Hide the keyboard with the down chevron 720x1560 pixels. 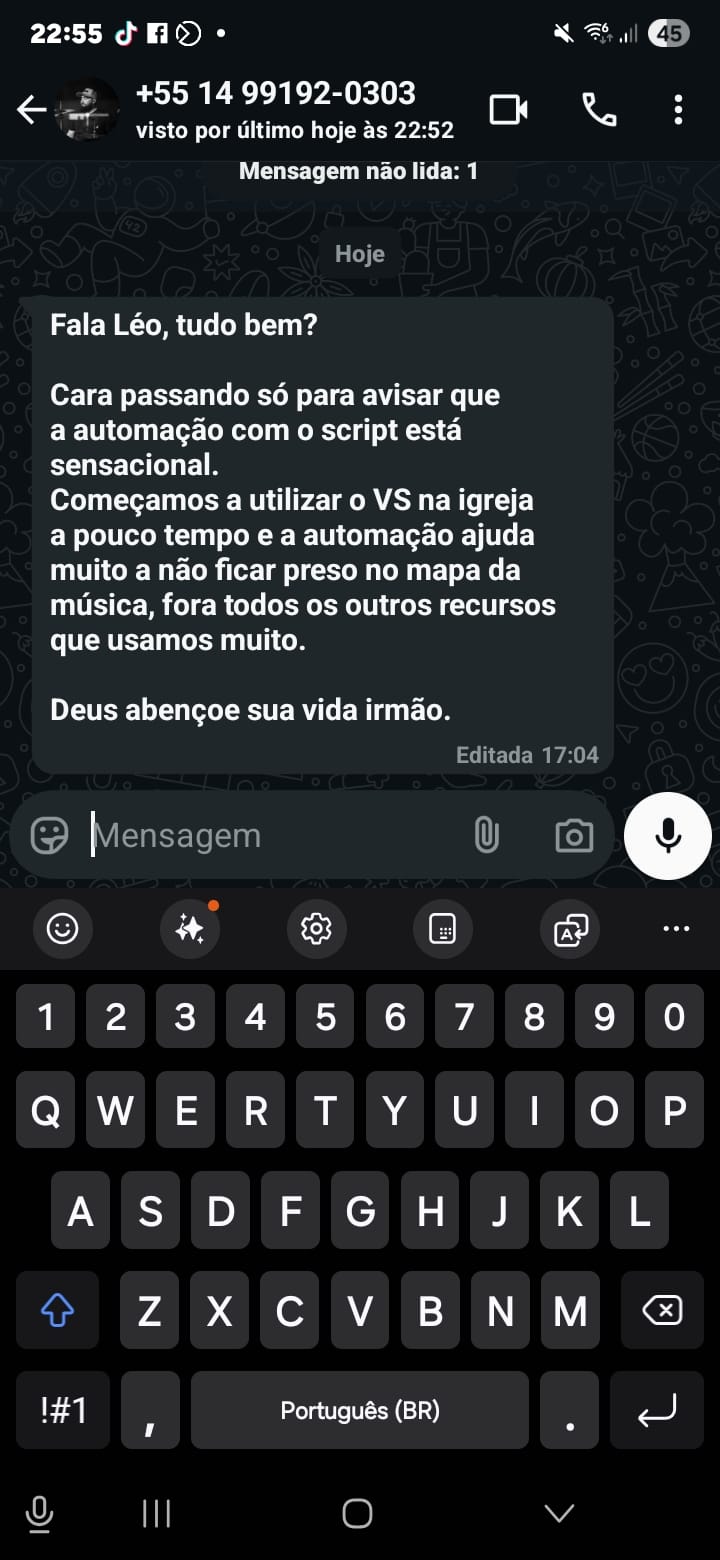click(558, 1512)
